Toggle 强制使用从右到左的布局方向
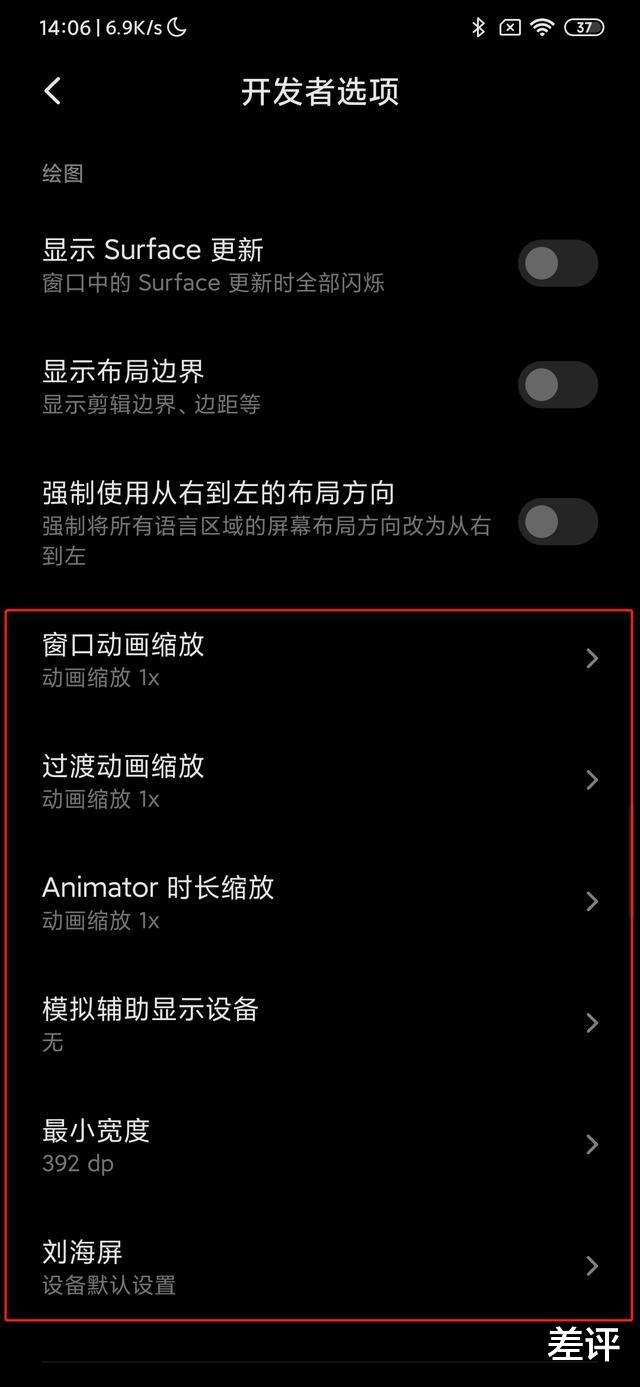The image size is (640, 1387). pos(557,522)
